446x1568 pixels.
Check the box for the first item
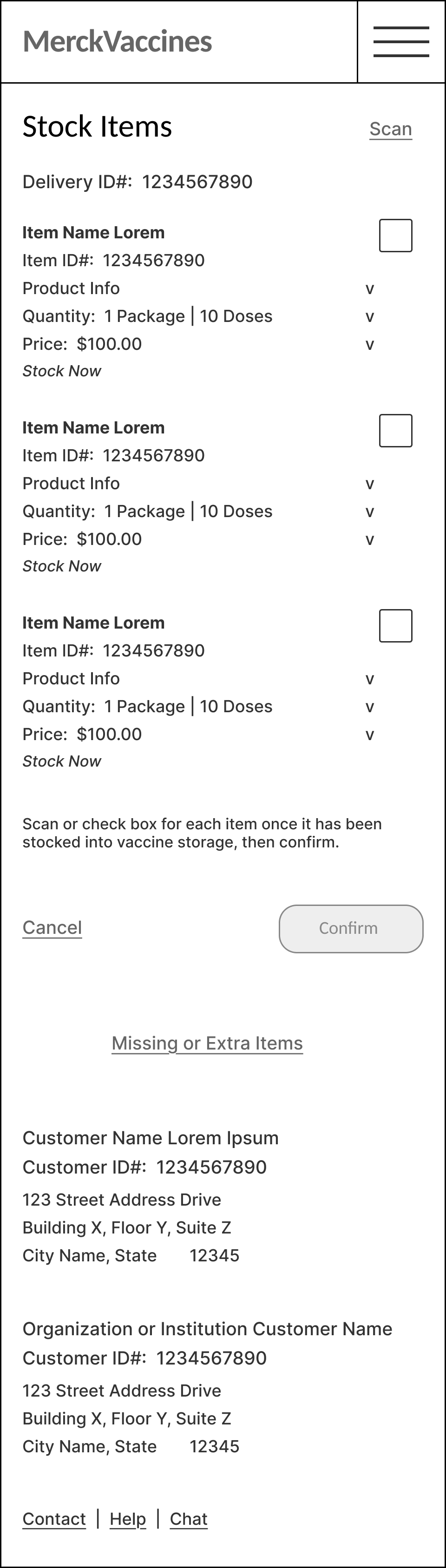[395, 236]
